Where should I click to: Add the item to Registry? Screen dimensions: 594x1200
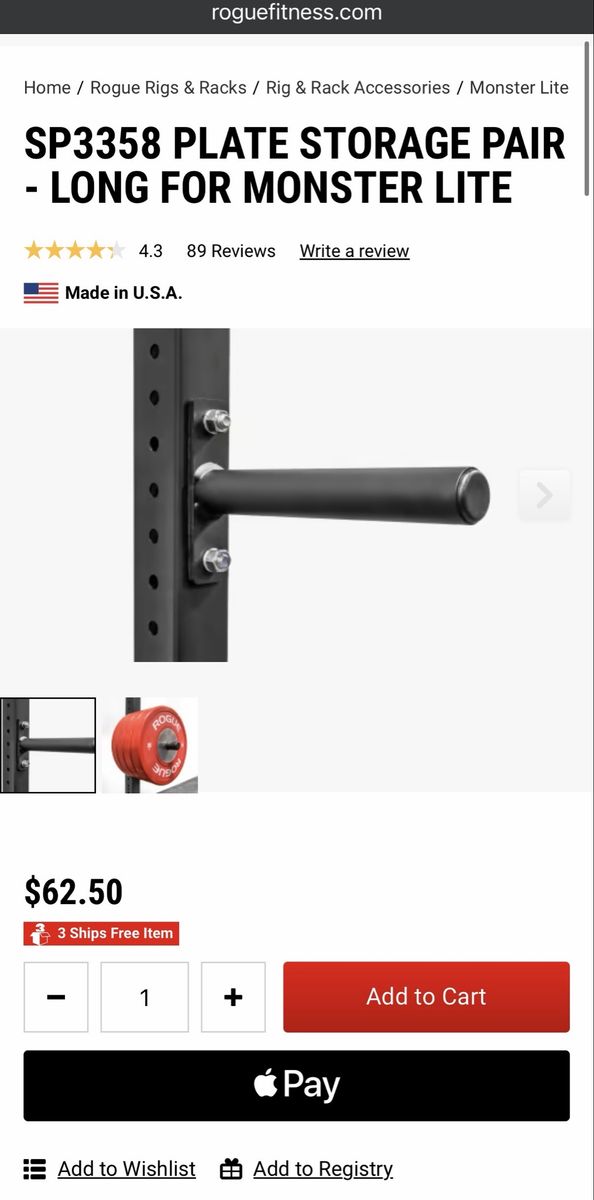(306, 1169)
